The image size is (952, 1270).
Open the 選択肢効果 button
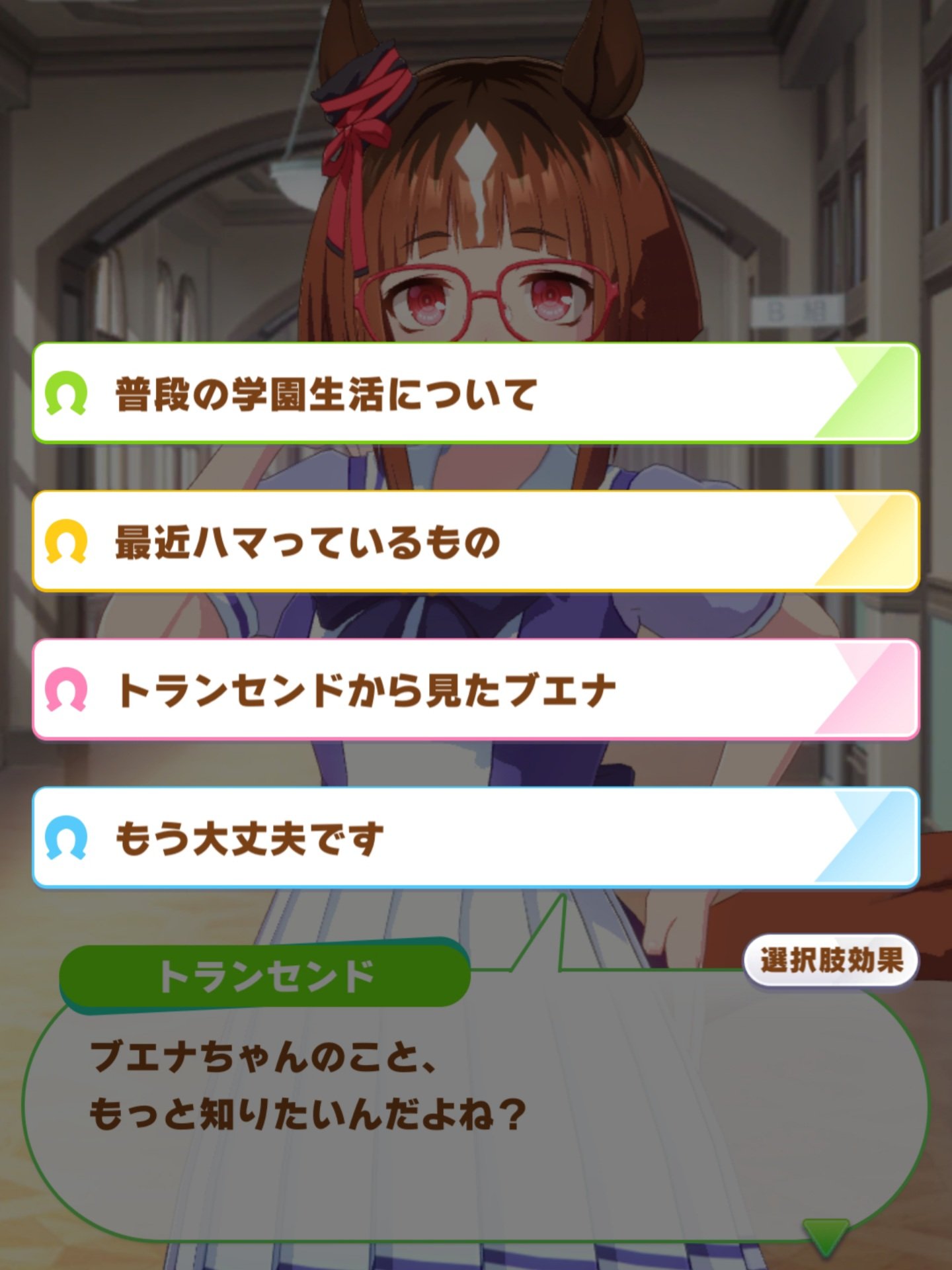[831, 960]
